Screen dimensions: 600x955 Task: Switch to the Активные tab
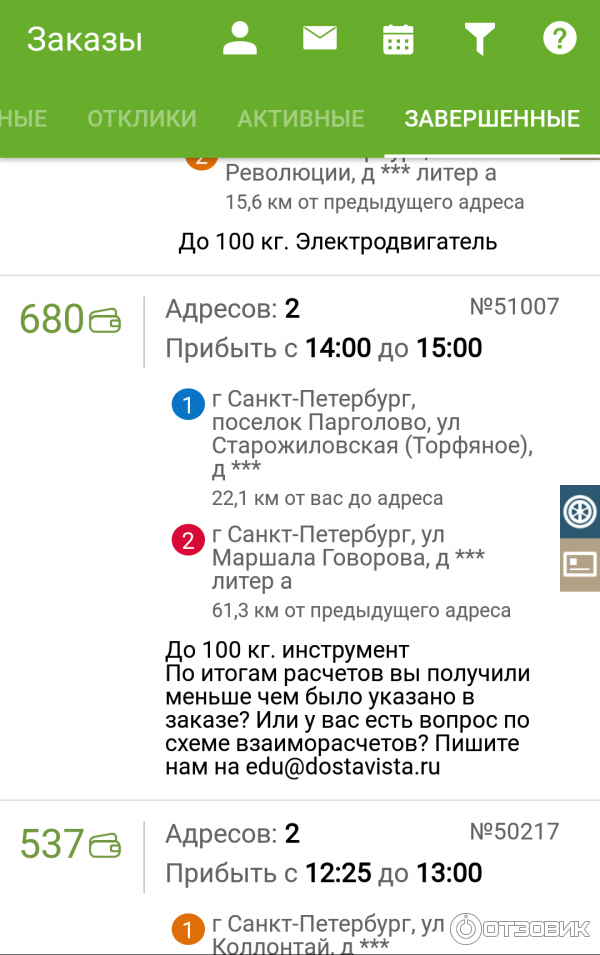pos(300,118)
